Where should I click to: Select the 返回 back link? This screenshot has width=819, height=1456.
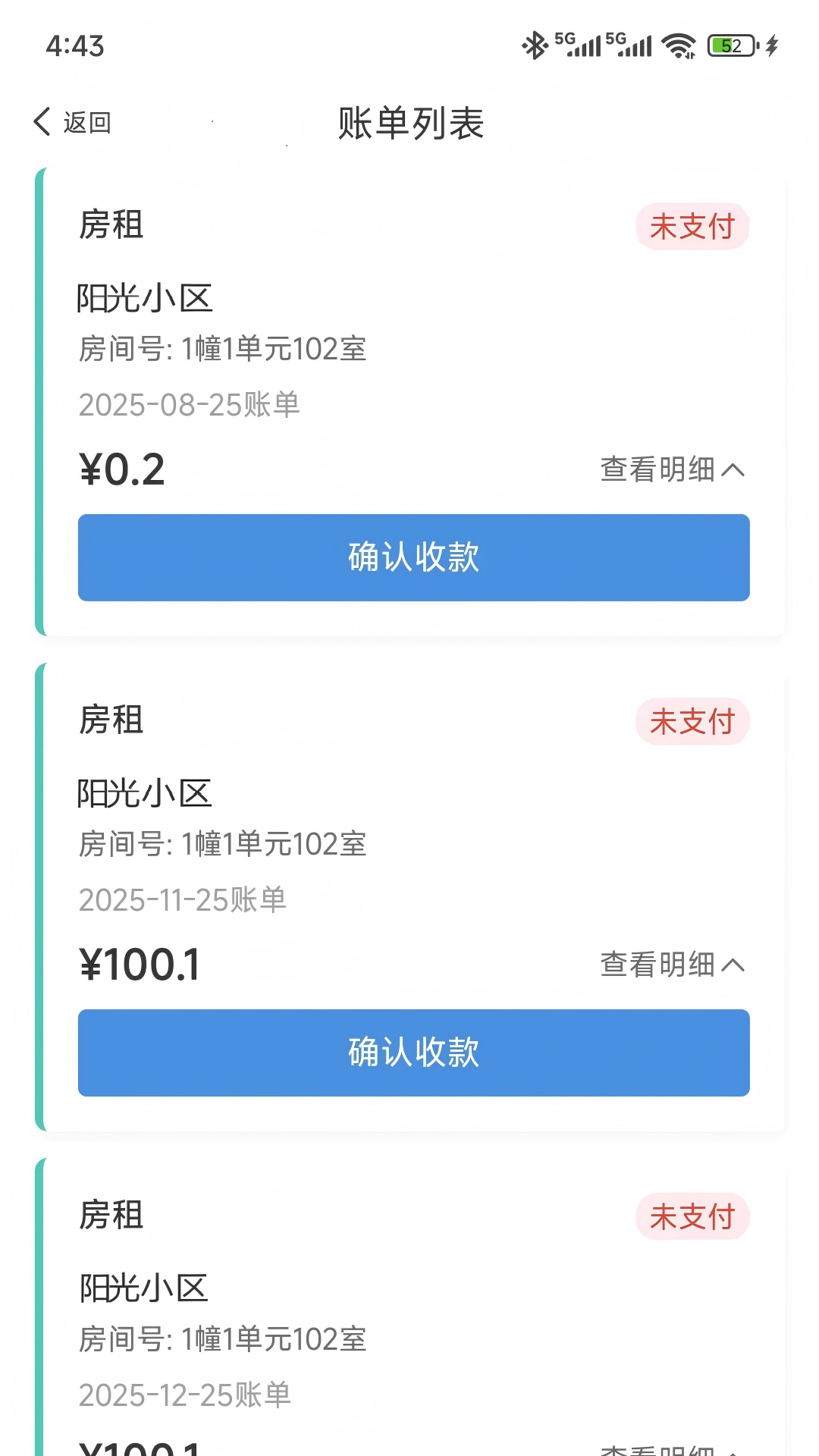point(87,121)
